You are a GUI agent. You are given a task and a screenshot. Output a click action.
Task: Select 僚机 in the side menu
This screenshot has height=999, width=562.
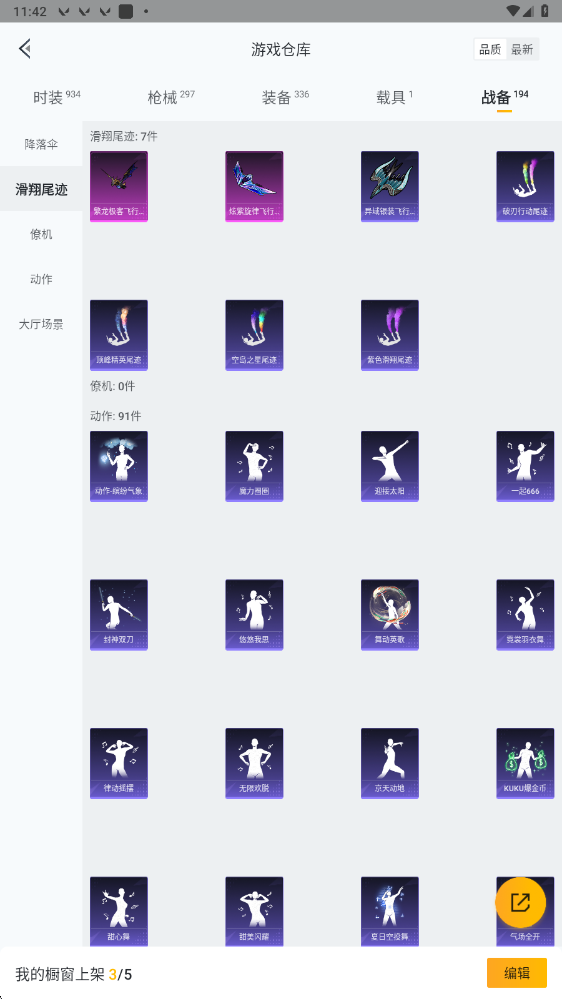[x=41, y=234]
